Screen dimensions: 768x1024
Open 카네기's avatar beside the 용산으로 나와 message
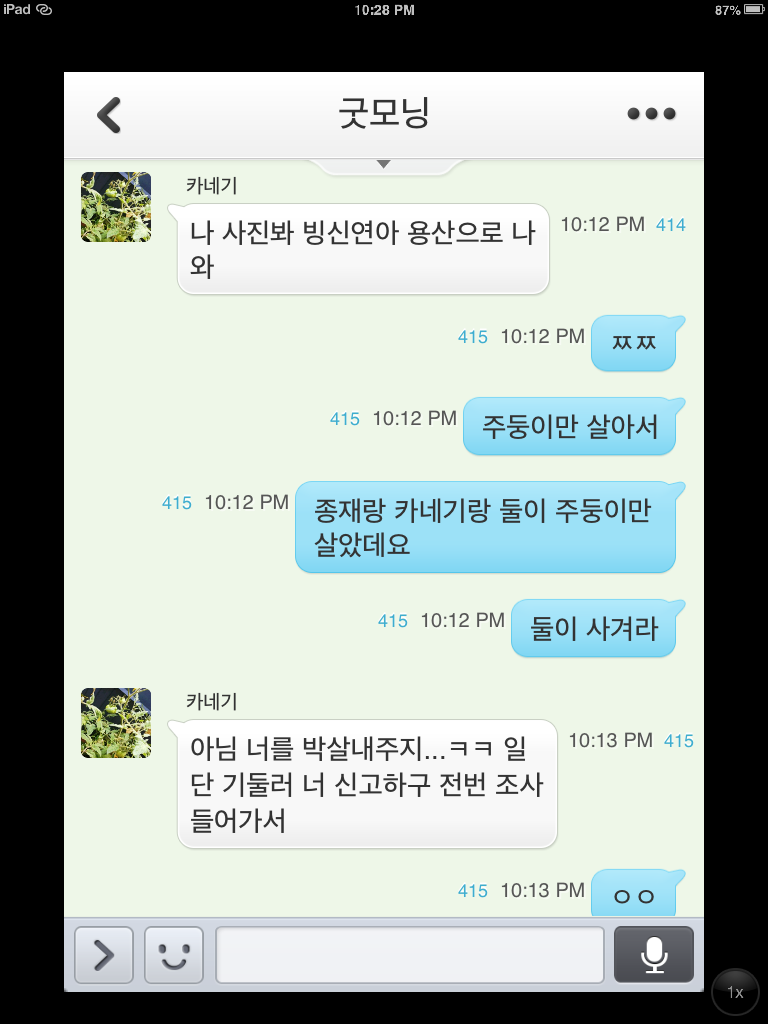(x=116, y=207)
